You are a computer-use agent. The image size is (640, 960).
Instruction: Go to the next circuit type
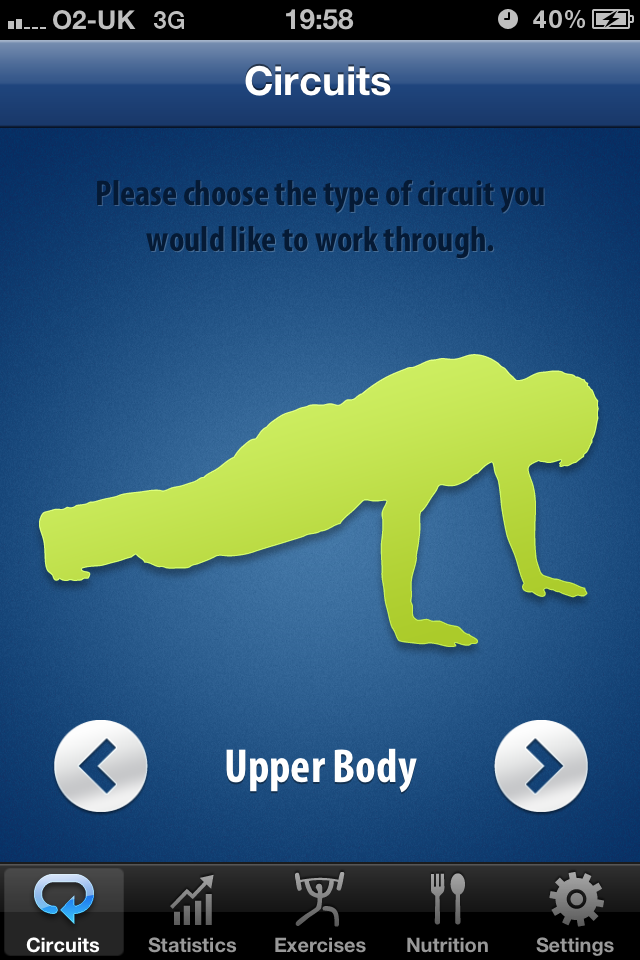[x=541, y=766]
